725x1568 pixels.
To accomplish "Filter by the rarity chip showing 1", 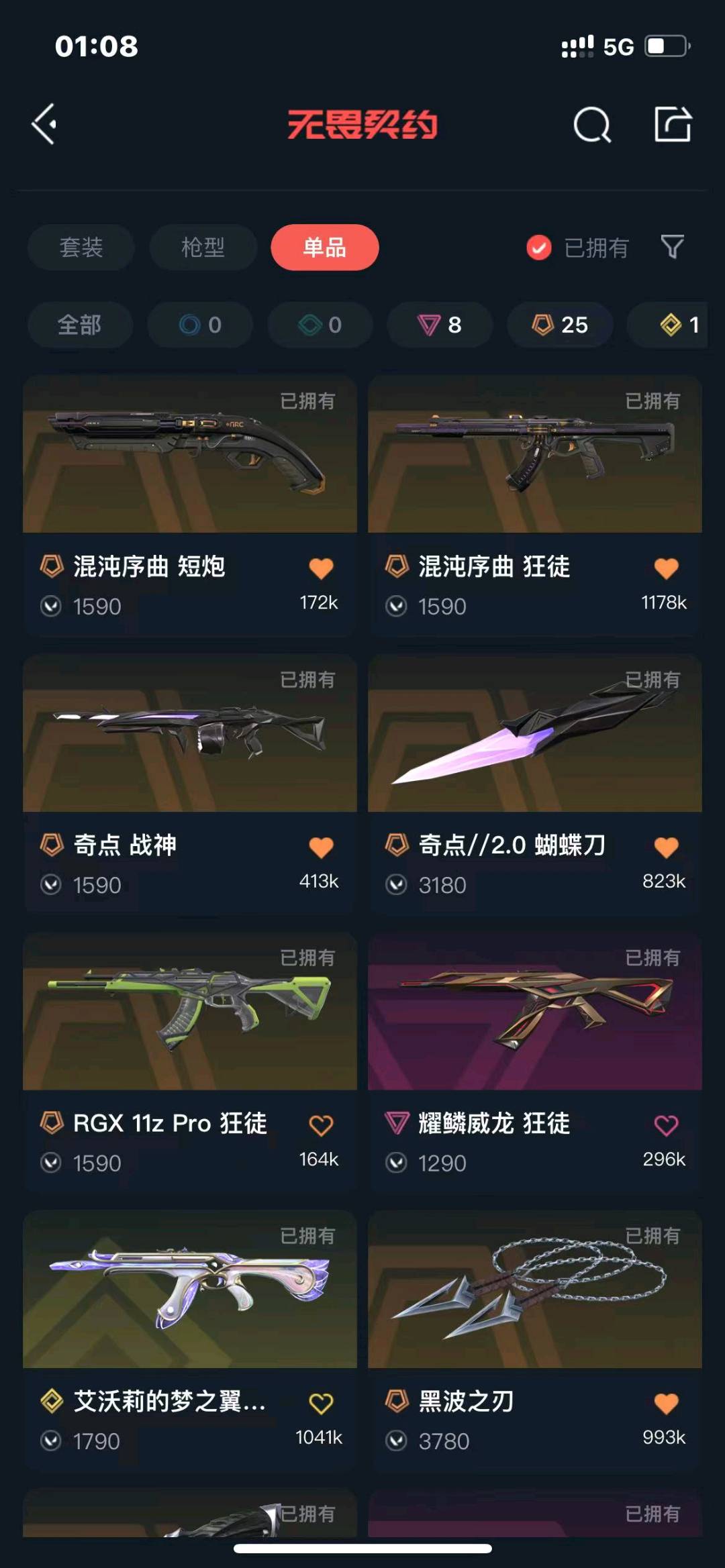I will click(x=678, y=325).
